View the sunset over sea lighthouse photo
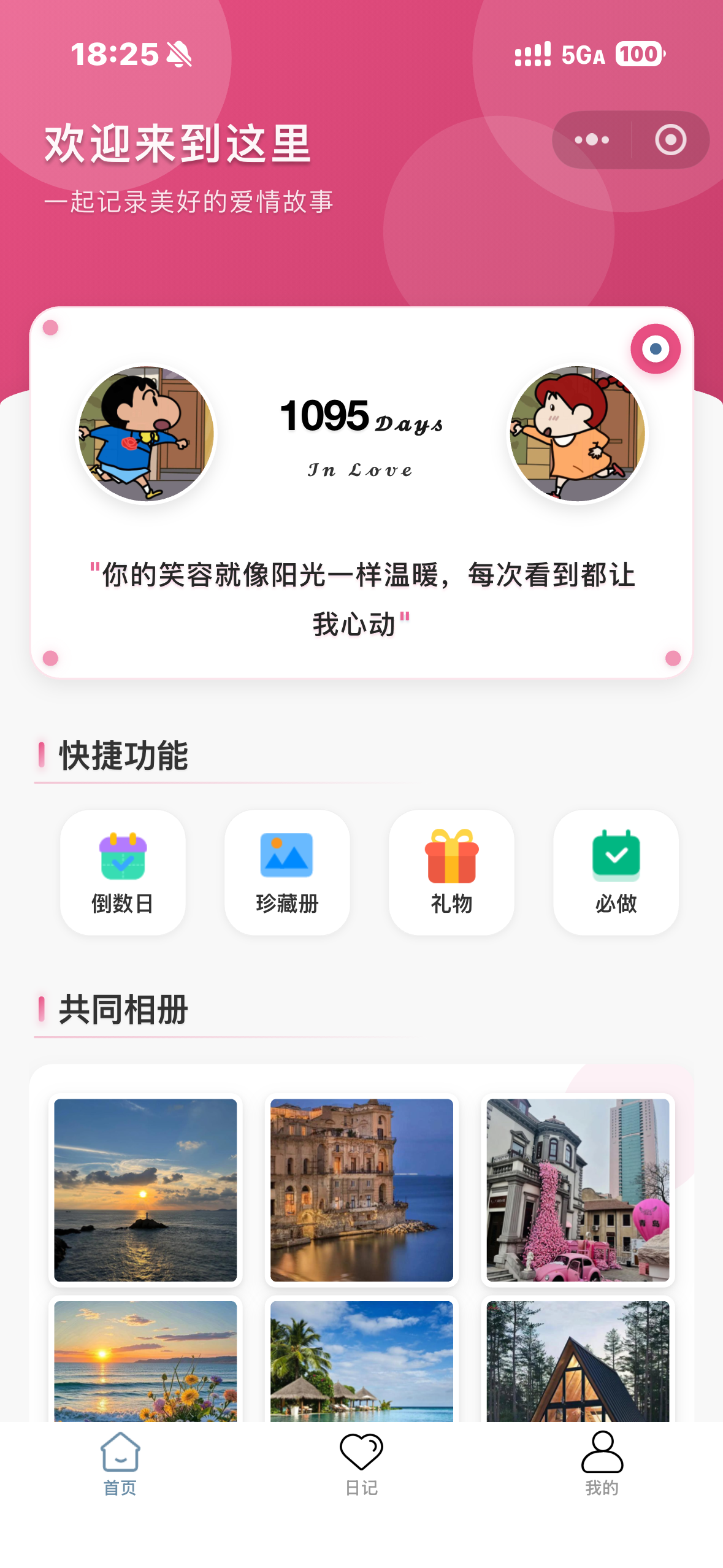This screenshot has height=1568, width=723. (x=145, y=1189)
